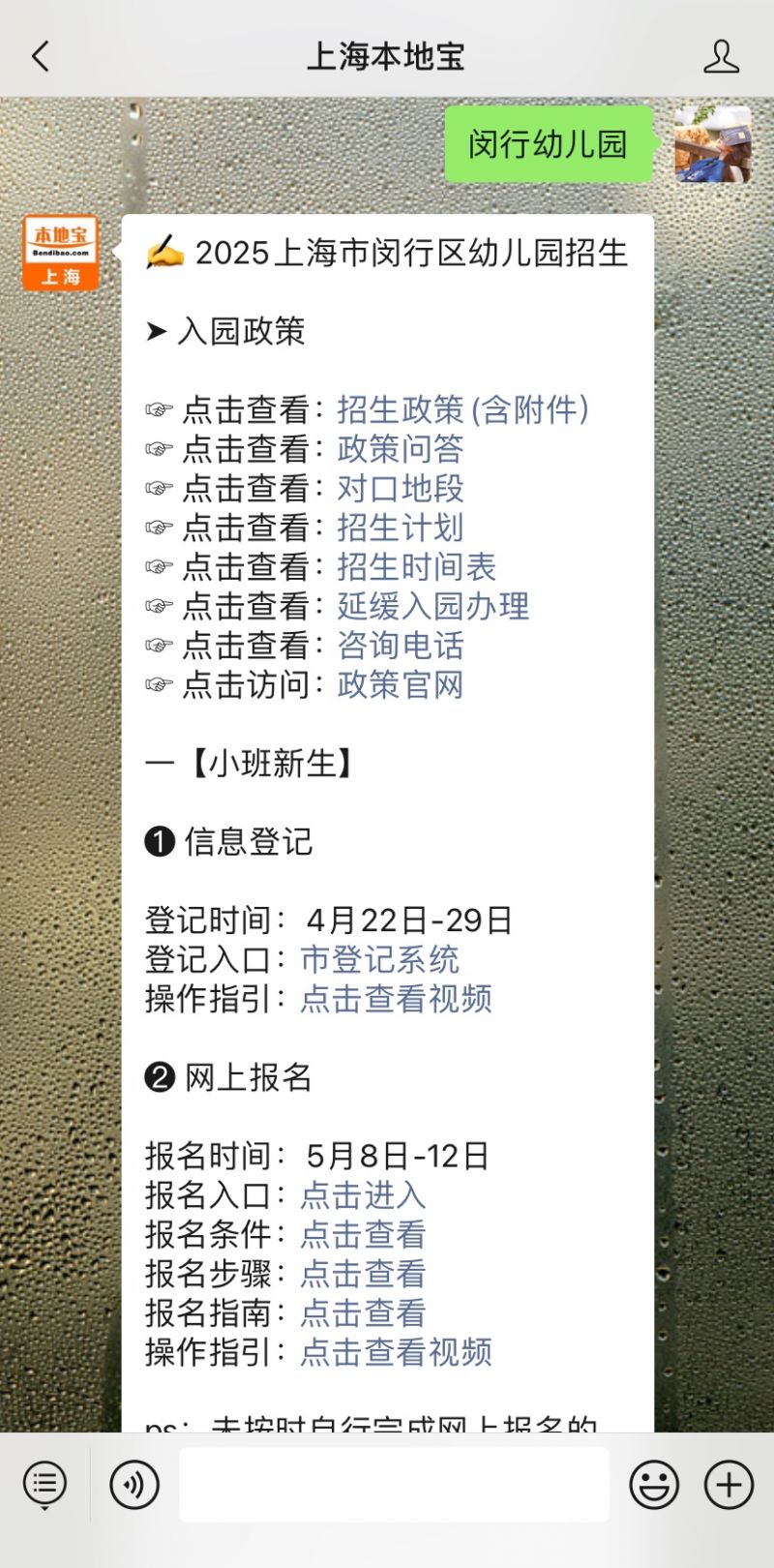Open the account profile icon

tap(721, 57)
